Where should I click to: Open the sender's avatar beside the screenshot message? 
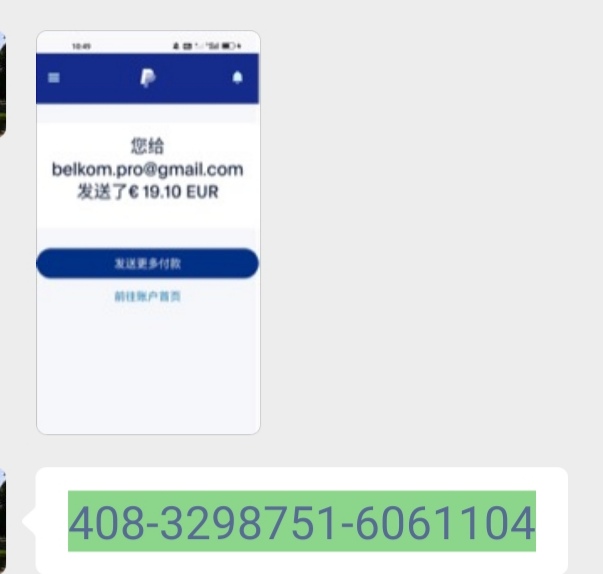click(x=3, y=85)
